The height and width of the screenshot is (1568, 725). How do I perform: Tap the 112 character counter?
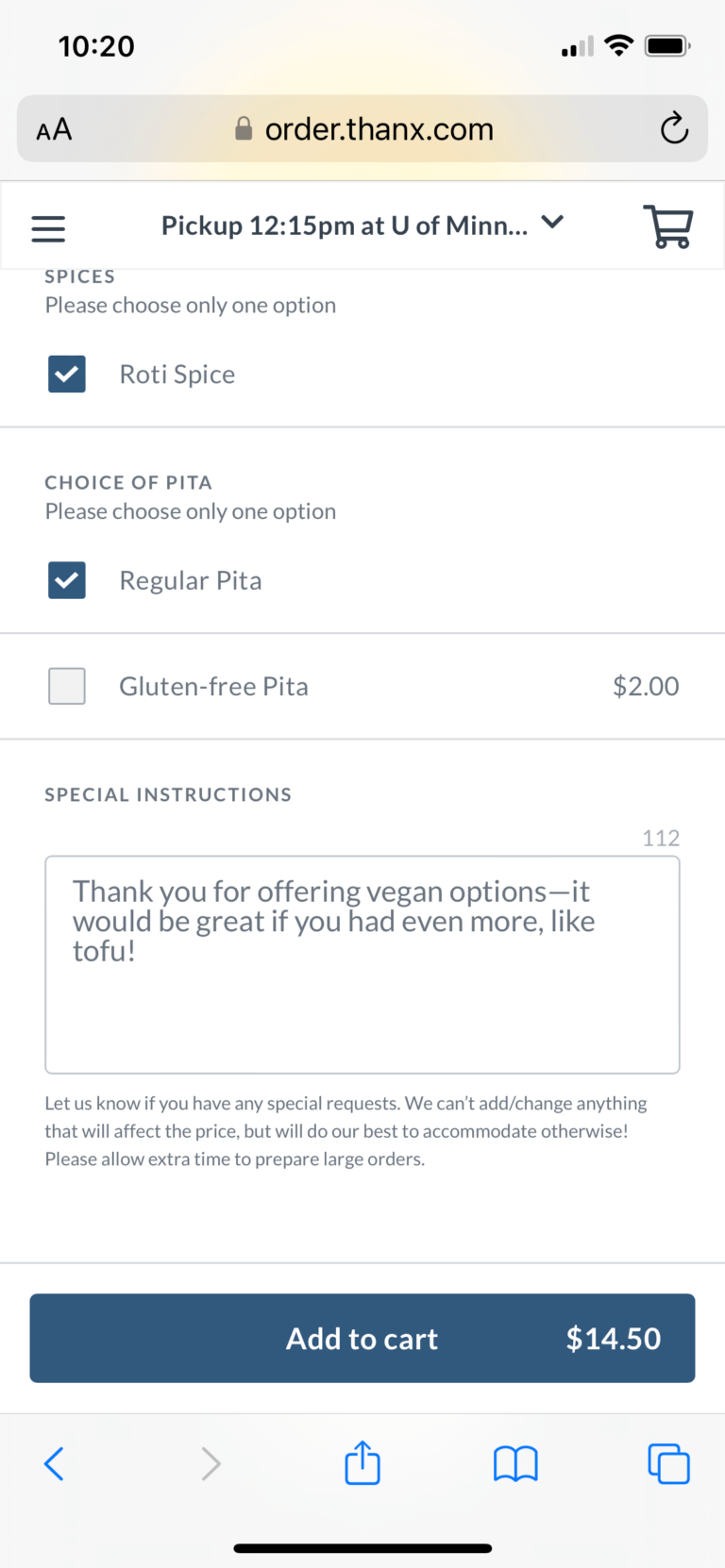661,838
